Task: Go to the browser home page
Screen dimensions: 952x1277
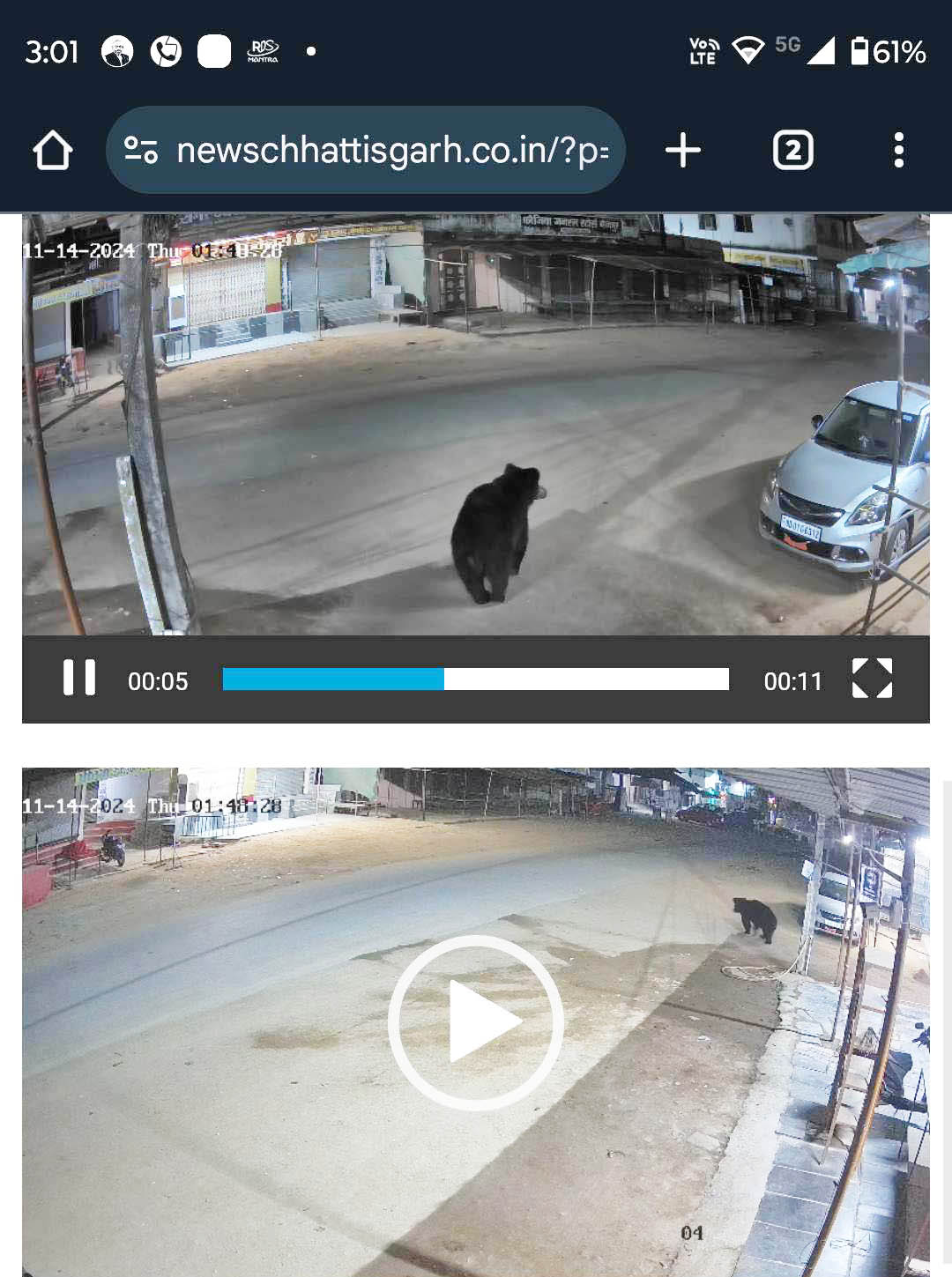Action: 53,151
